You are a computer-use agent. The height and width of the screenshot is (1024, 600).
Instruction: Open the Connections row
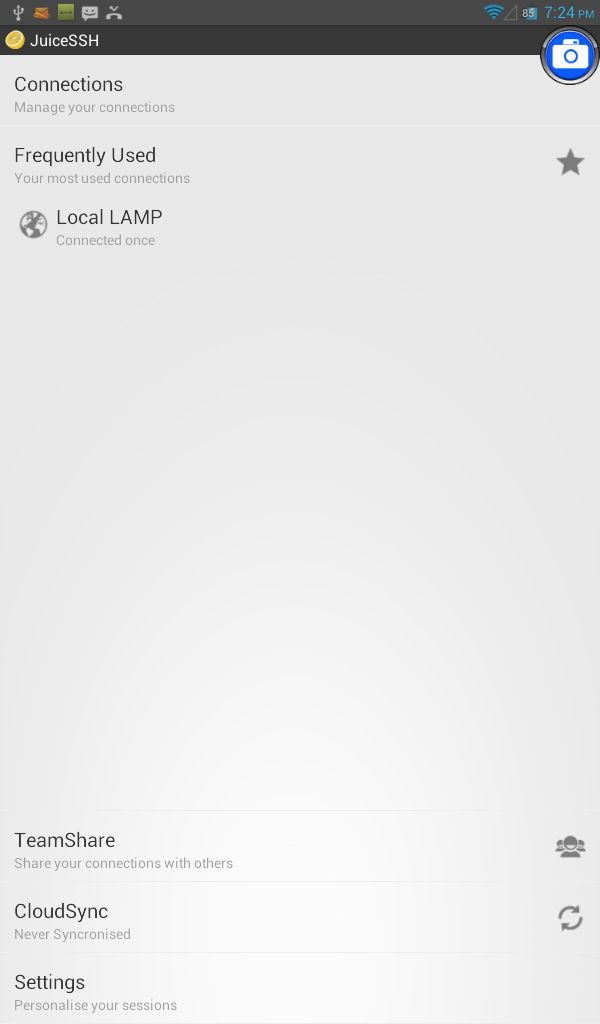300,91
